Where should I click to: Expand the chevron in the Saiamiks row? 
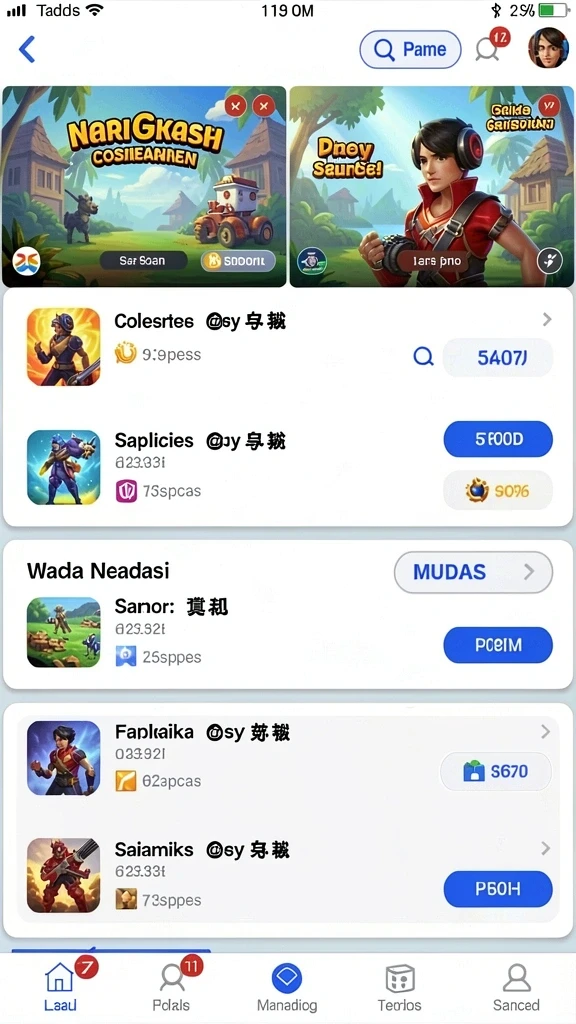pos(545,849)
